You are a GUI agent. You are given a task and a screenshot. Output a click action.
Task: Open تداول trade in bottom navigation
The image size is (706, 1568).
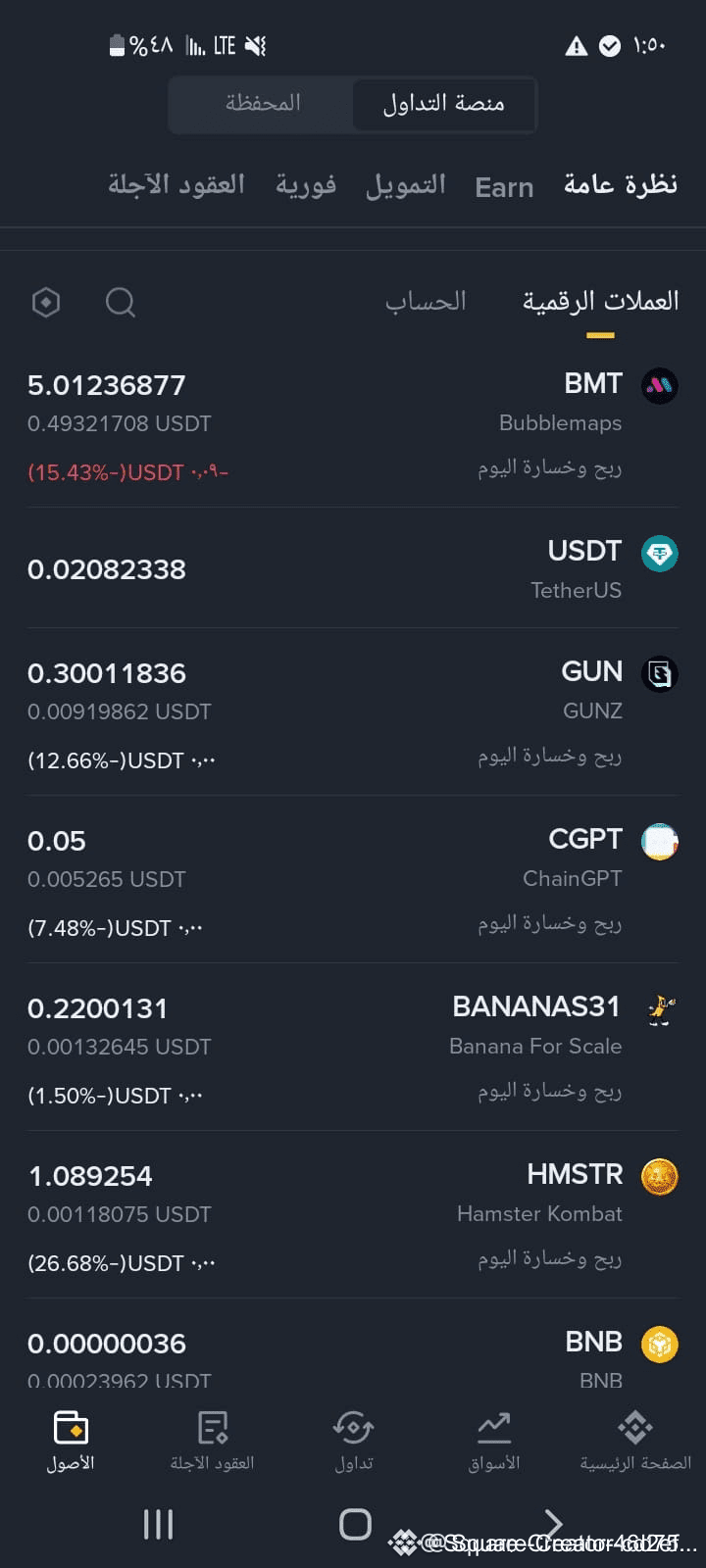click(x=353, y=1441)
